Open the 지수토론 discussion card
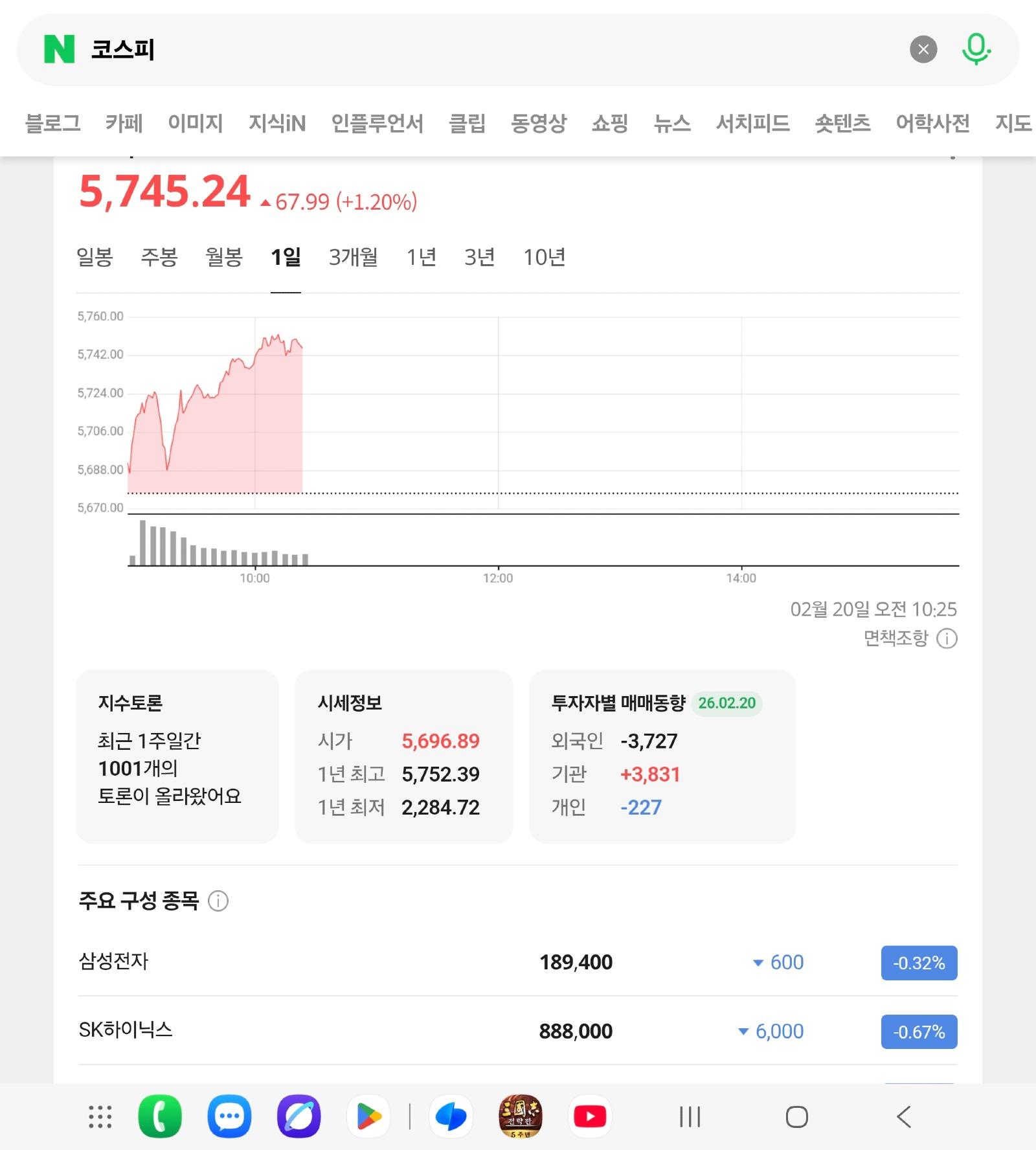This screenshot has width=1036, height=1150. coord(177,758)
